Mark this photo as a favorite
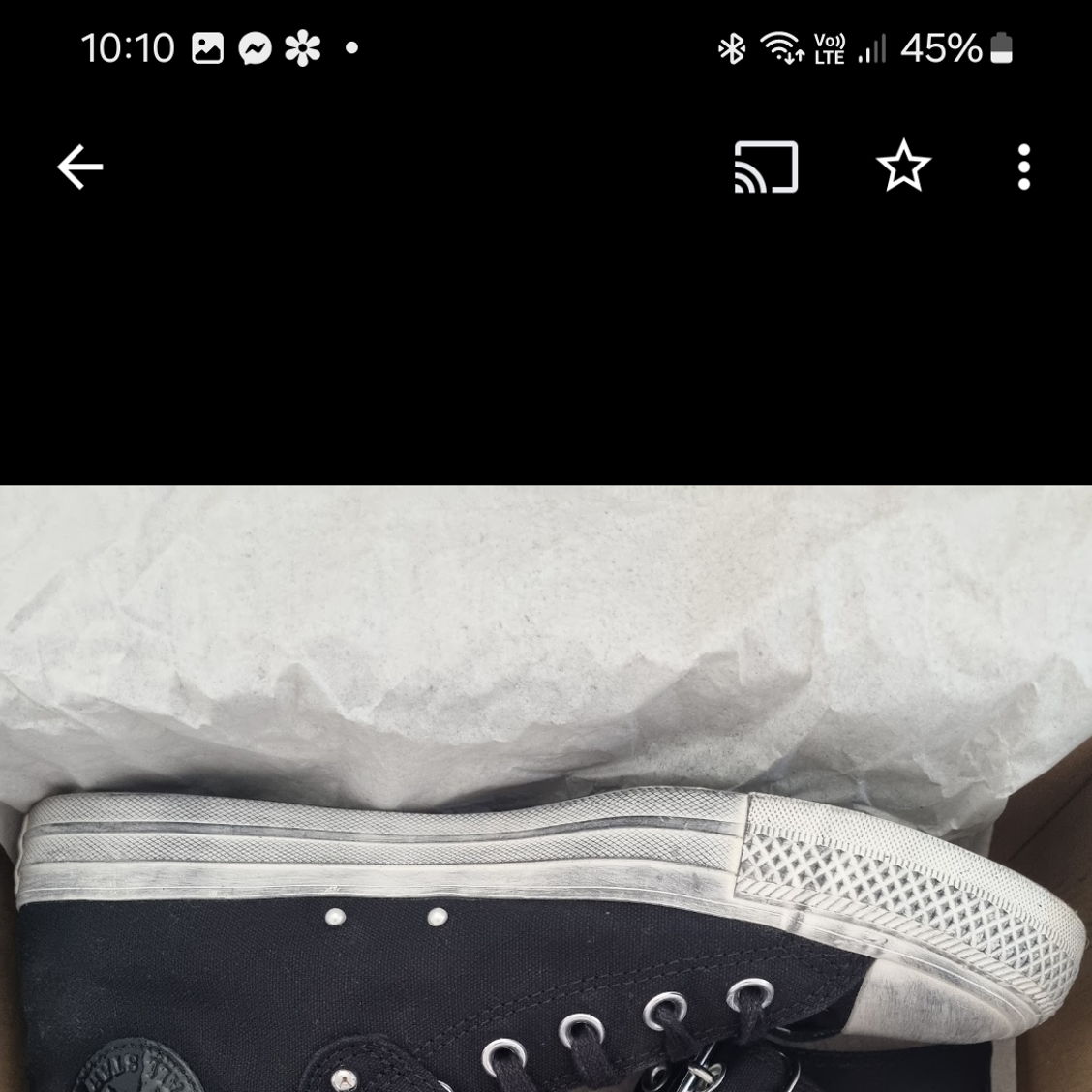This screenshot has width=1092, height=1092. click(903, 167)
